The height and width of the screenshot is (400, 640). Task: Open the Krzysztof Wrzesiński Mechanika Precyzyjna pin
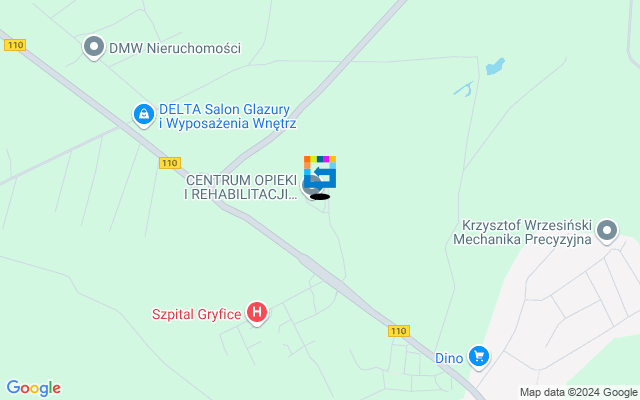click(x=606, y=232)
